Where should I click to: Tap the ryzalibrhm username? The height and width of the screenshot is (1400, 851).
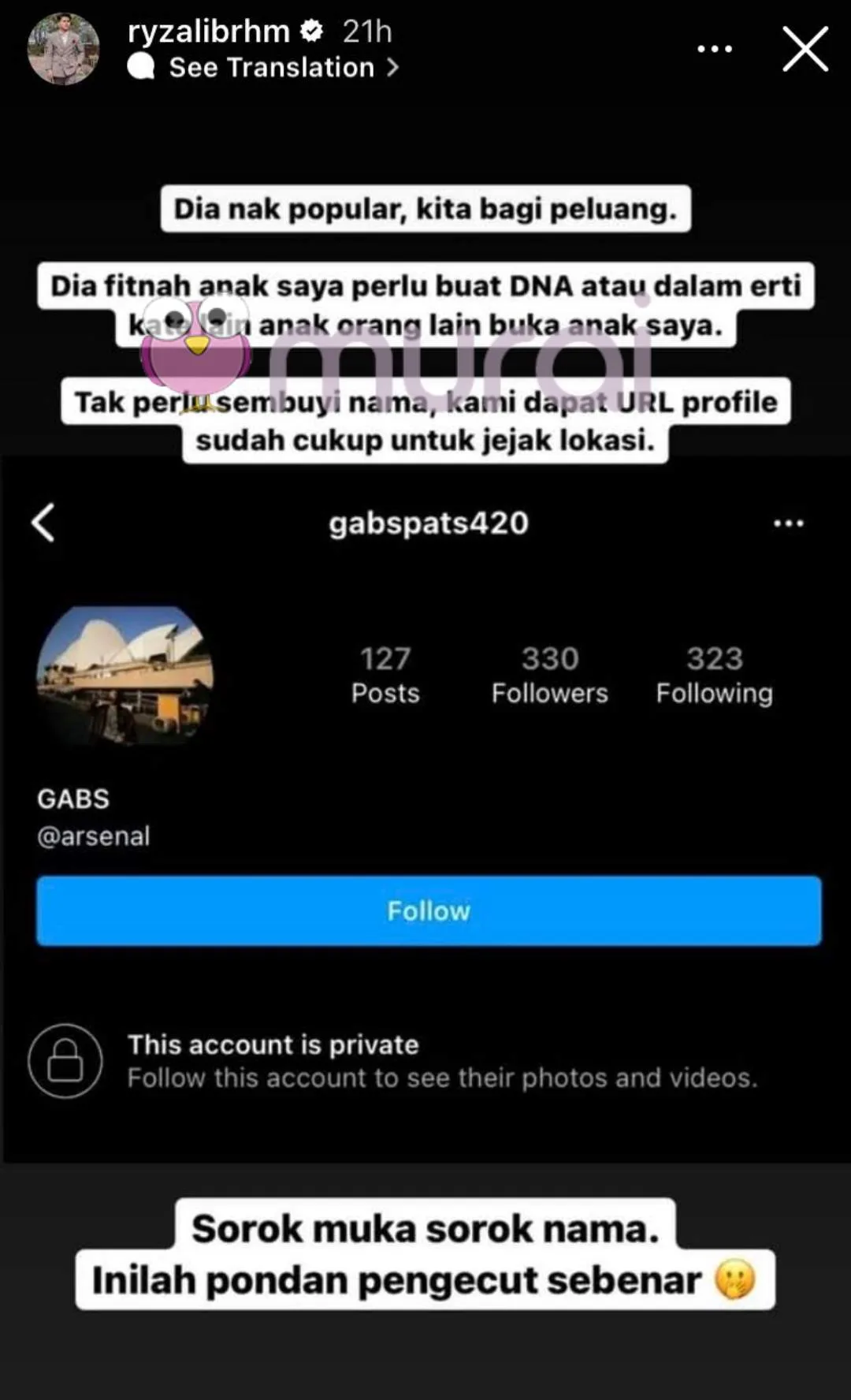pyautogui.click(x=209, y=32)
